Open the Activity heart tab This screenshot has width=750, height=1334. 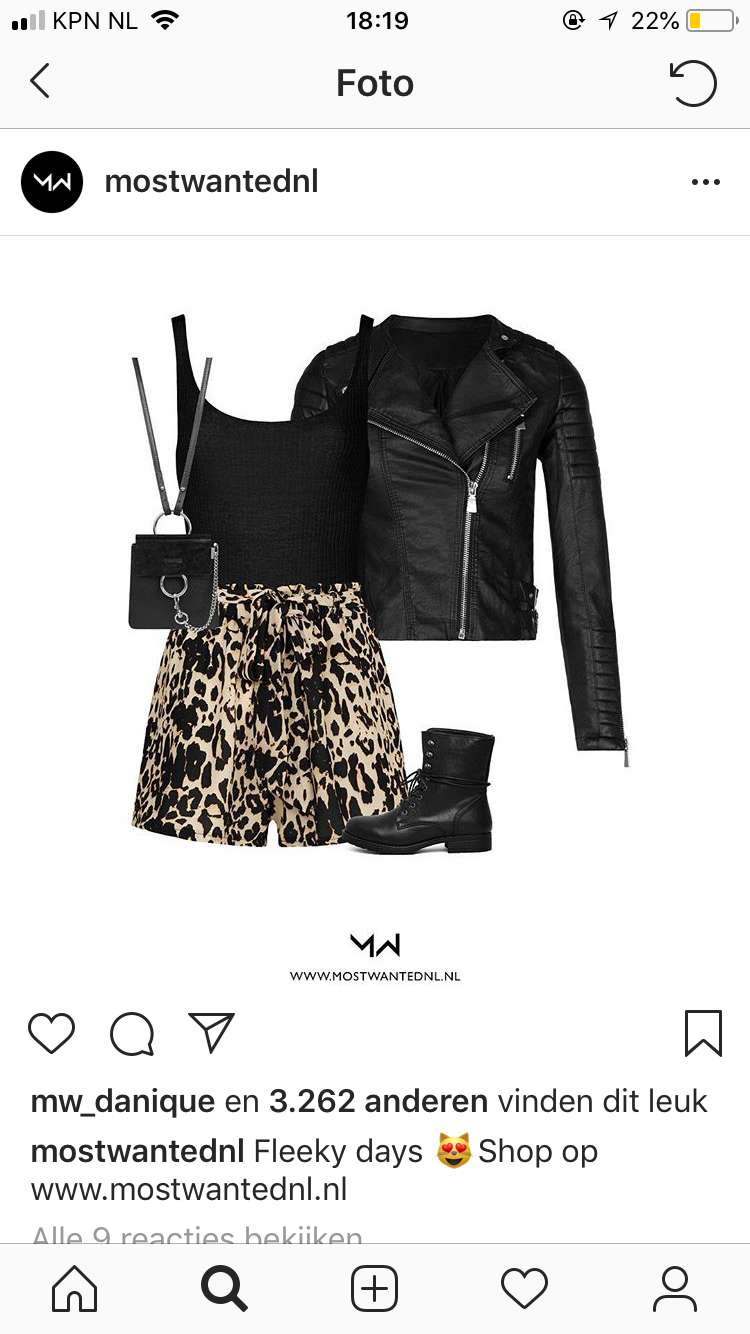coord(524,1289)
